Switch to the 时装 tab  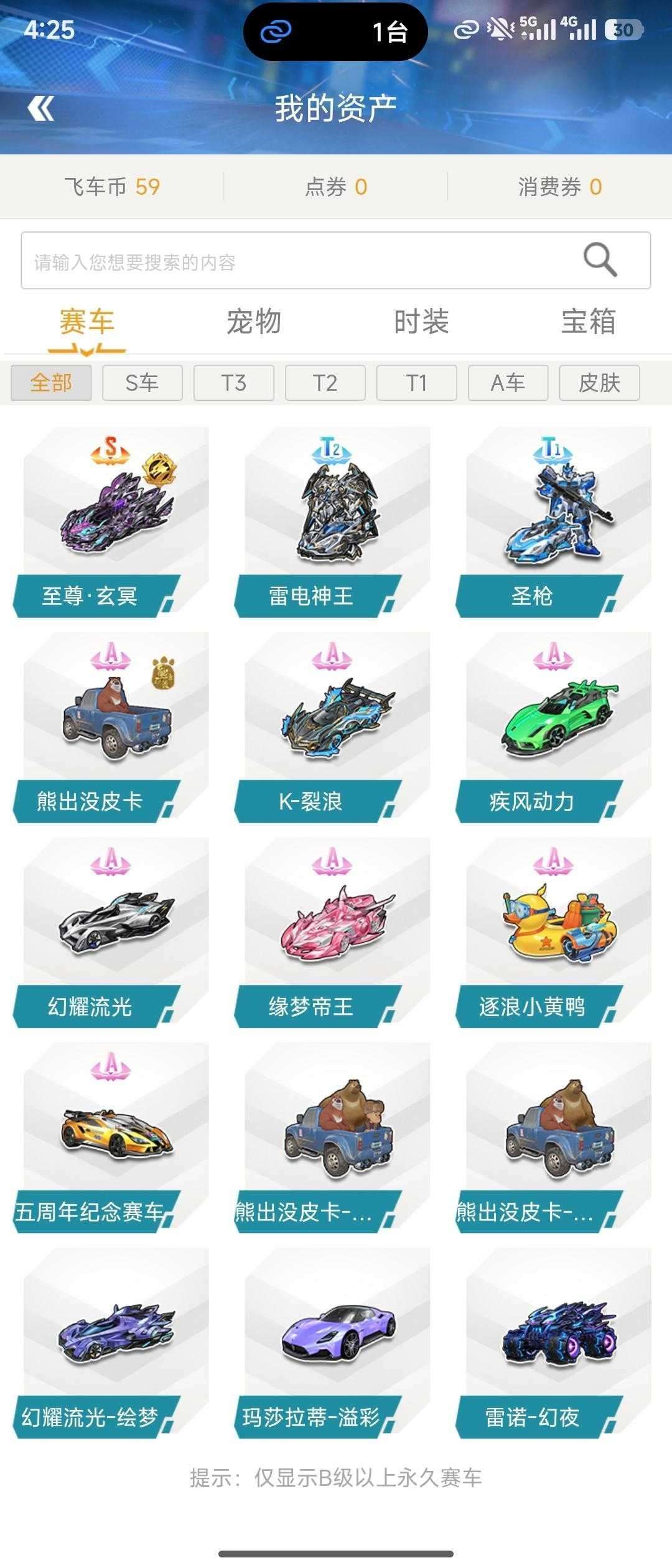pyautogui.click(x=421, y=322)
